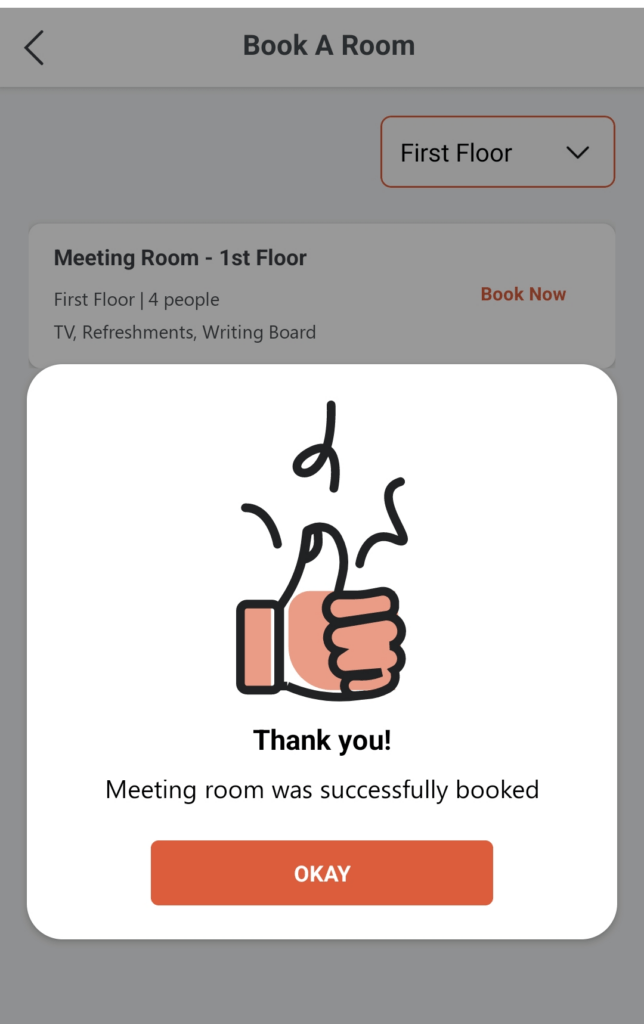Tap Book Now for Meeting Room - 1st Floor
The width and height of the screenshot is (644, 1024).
(523, 294)
